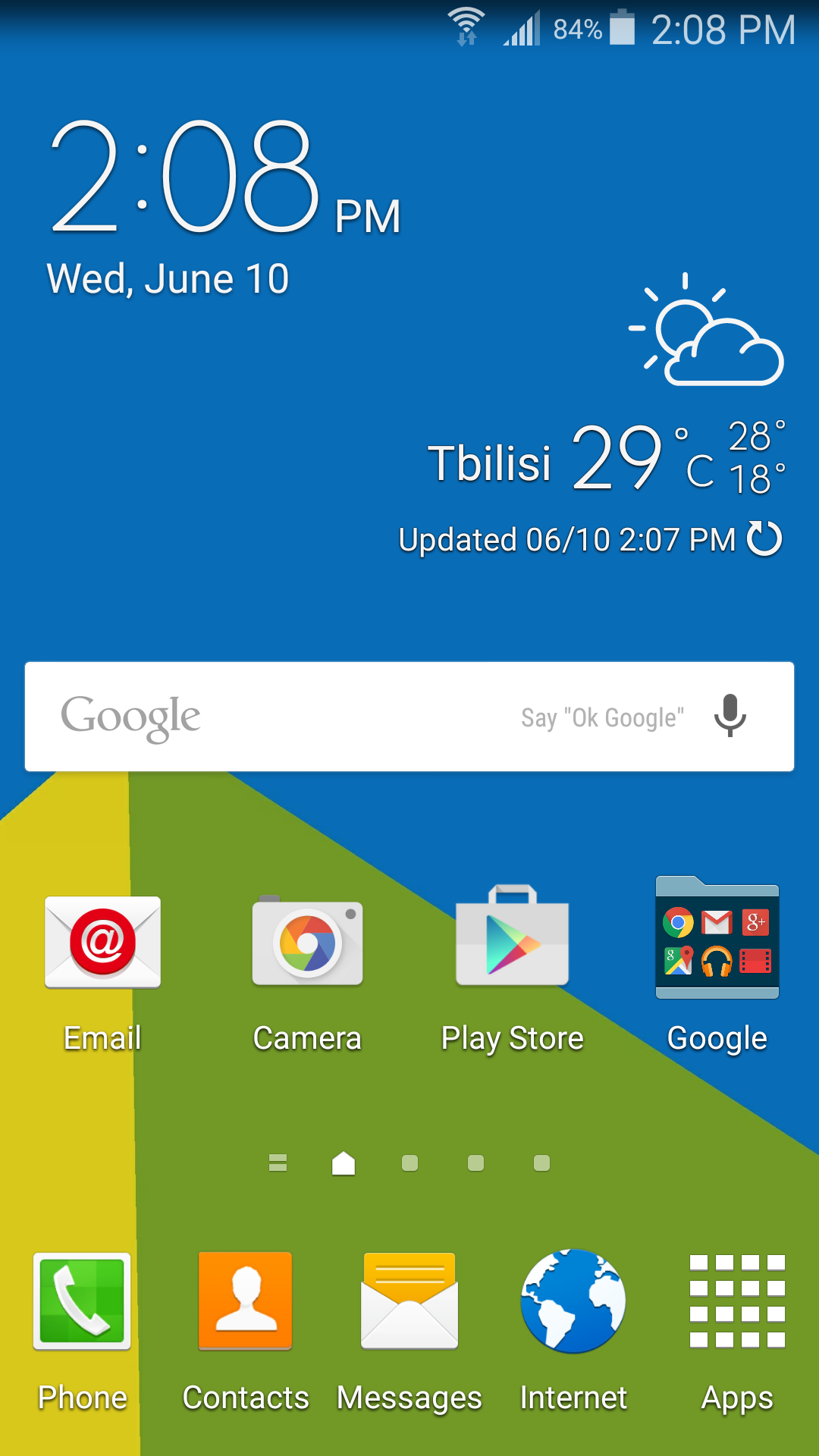The image size is (819, 1456).
Task: Refresh the Tbilisi weather update
Action: click(x=764, y=539)
